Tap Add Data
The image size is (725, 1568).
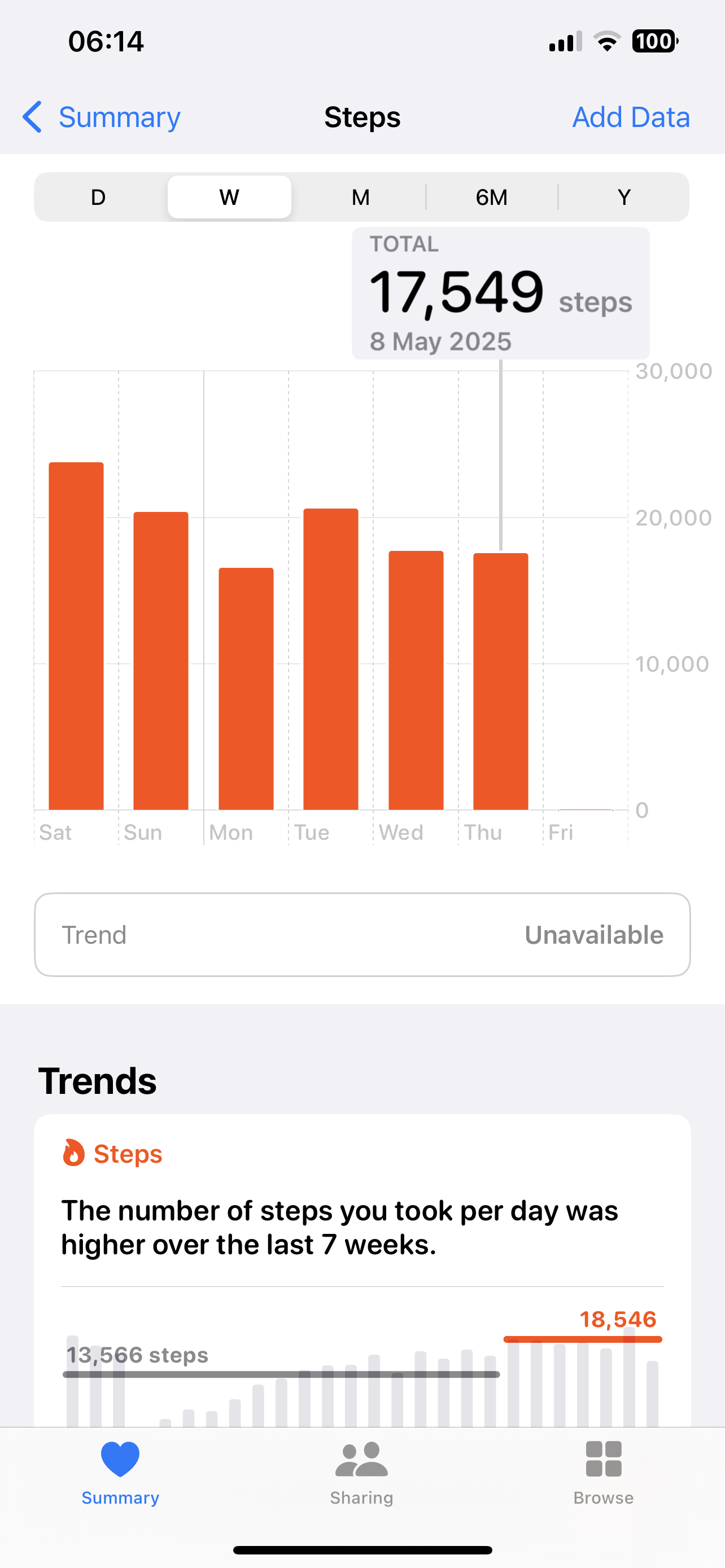(x=631, y=117)
